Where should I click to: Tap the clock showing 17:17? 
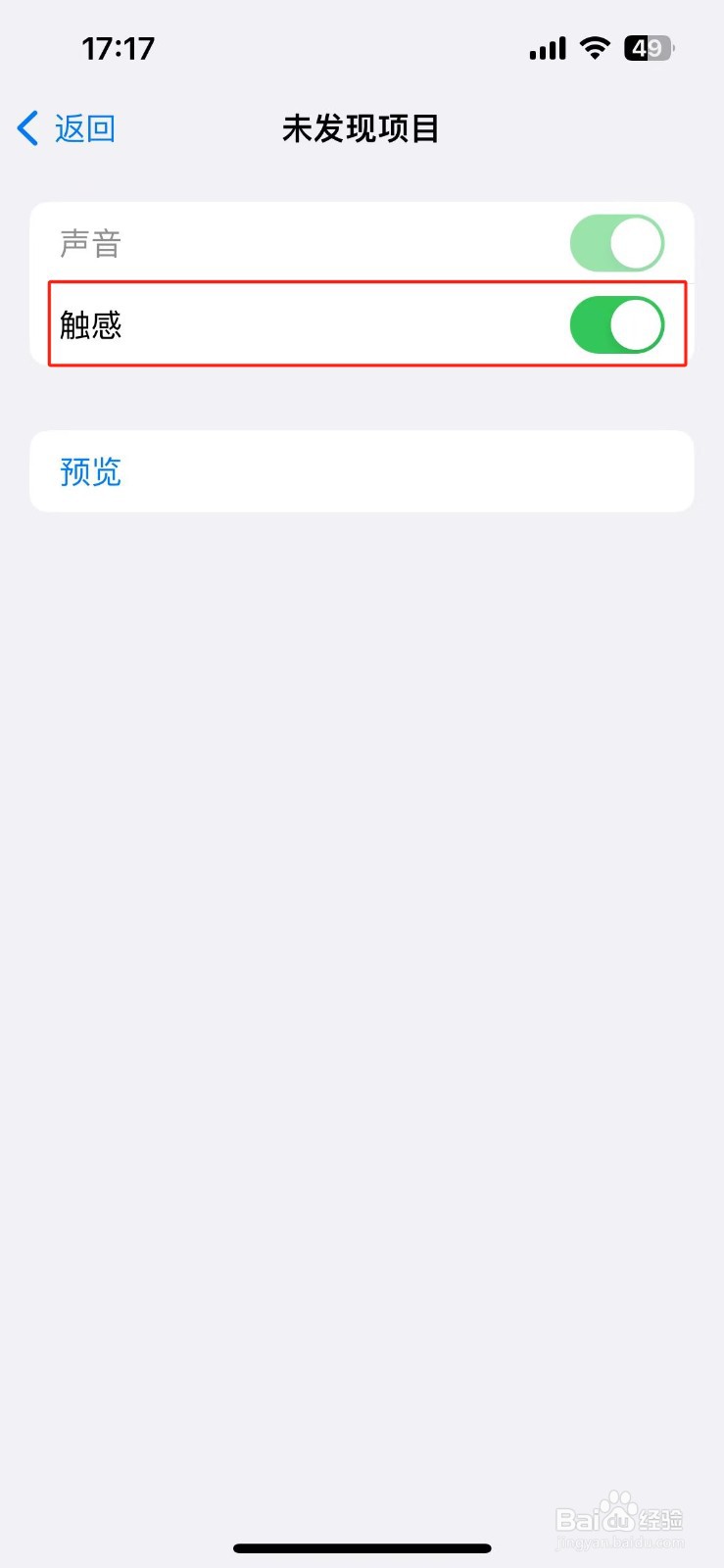119,48
